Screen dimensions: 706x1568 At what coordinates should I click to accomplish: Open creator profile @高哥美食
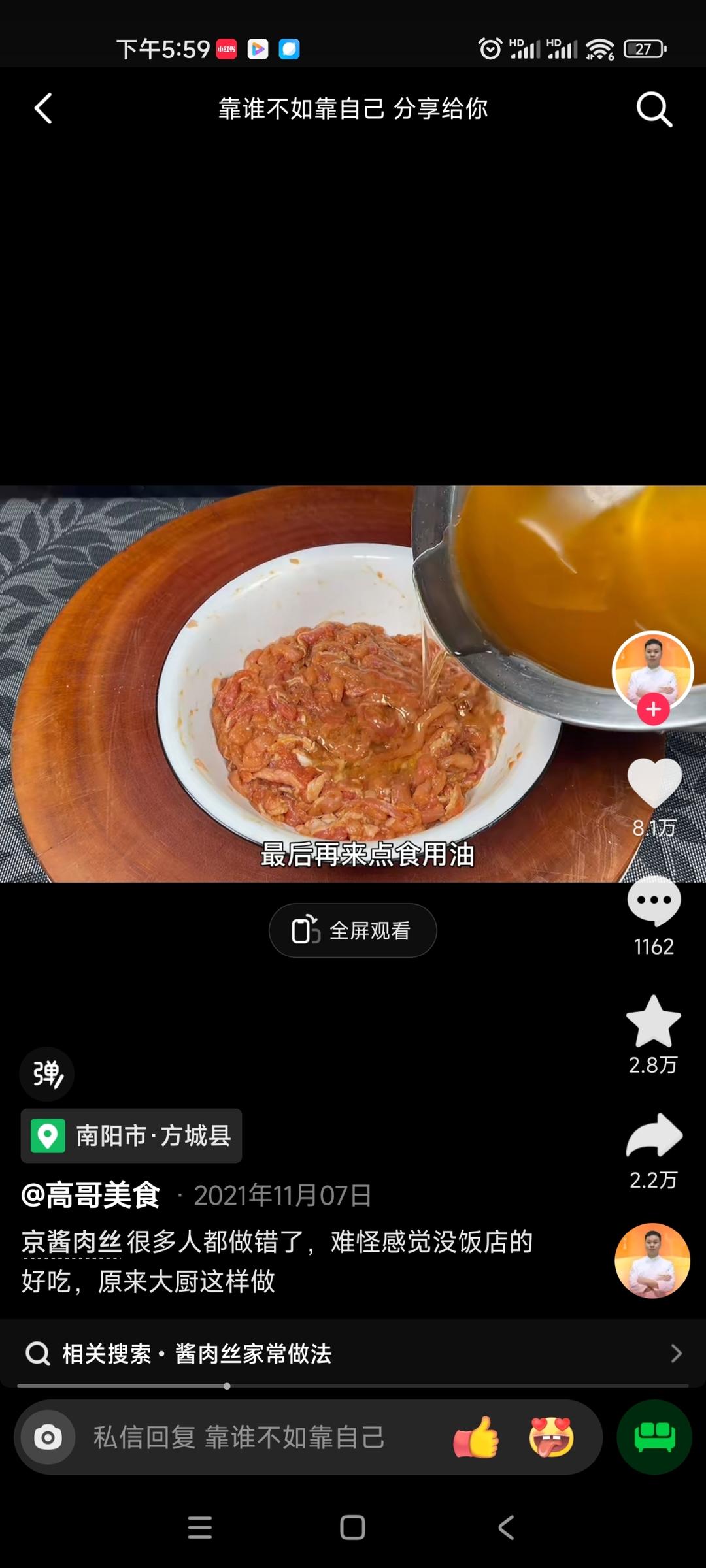click(x=92, y=1196)
